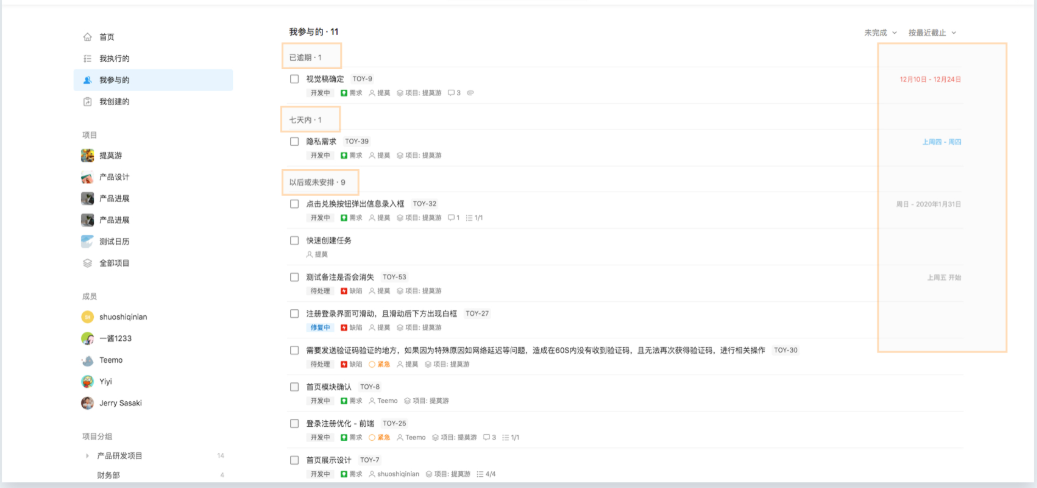
Task: Expand the 产品研发项目 group
Action: (x=119, y=455)
